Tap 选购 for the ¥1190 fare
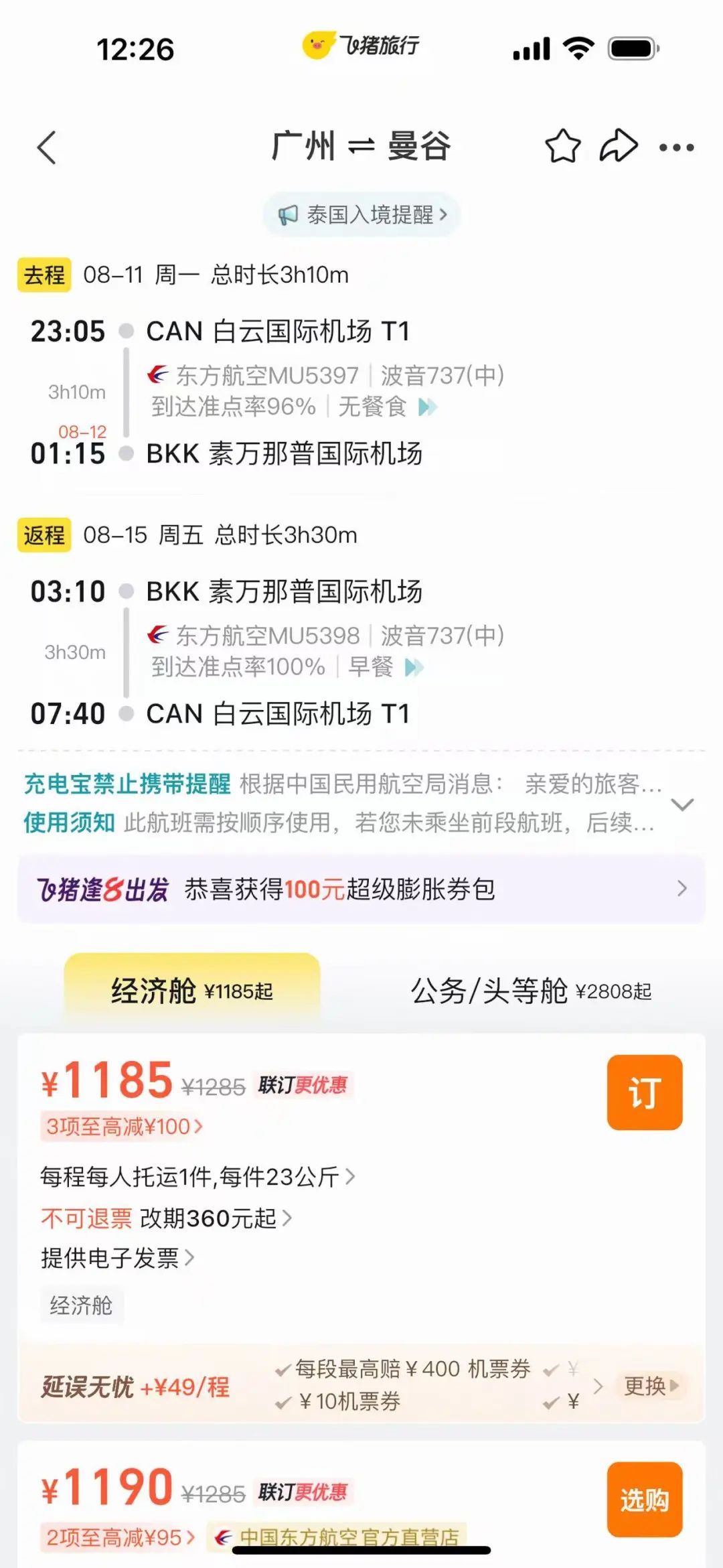Screen dimensions: 723x1568 point(645,1500)
